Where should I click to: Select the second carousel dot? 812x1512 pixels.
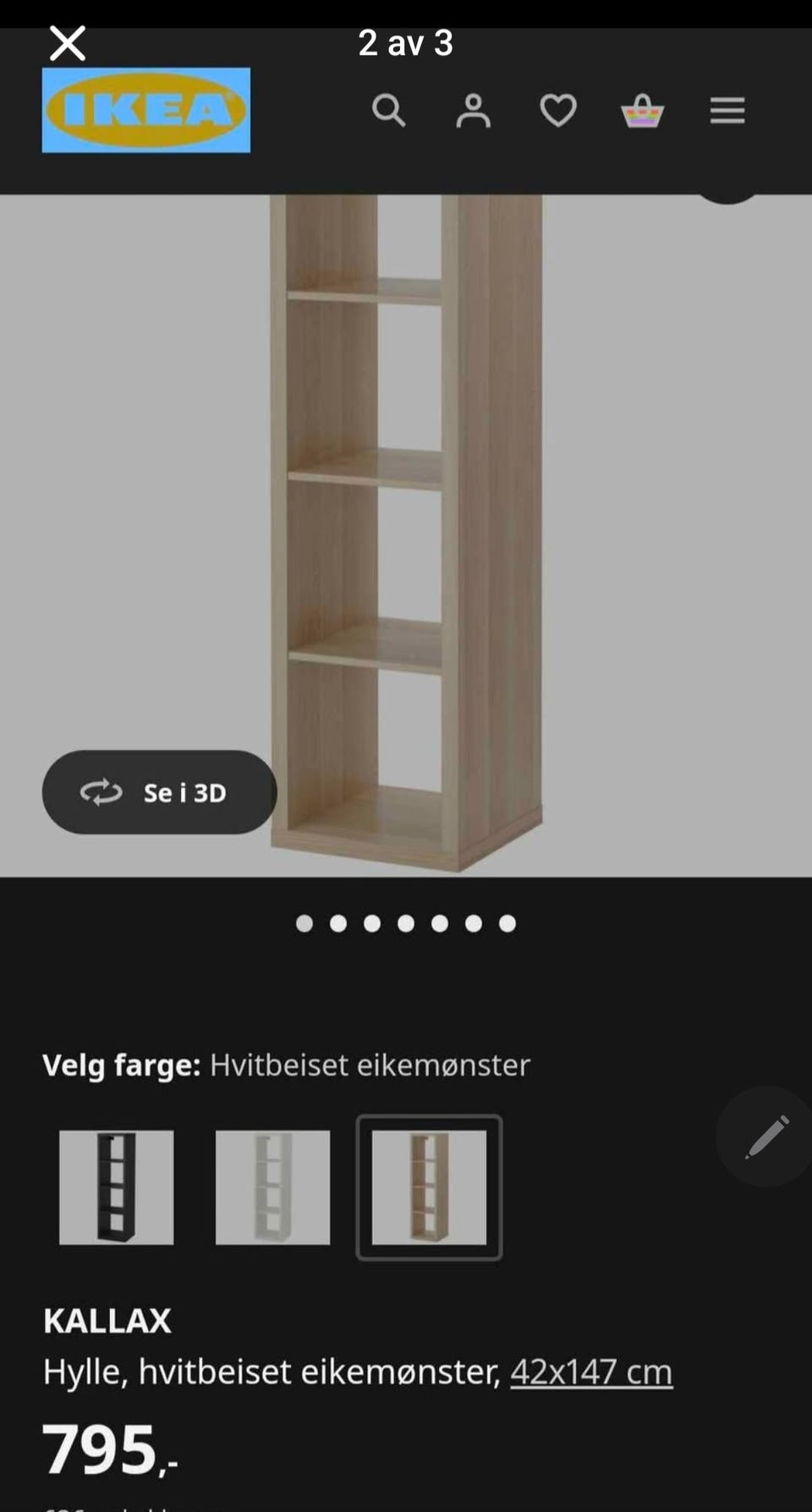coord(337,924)
